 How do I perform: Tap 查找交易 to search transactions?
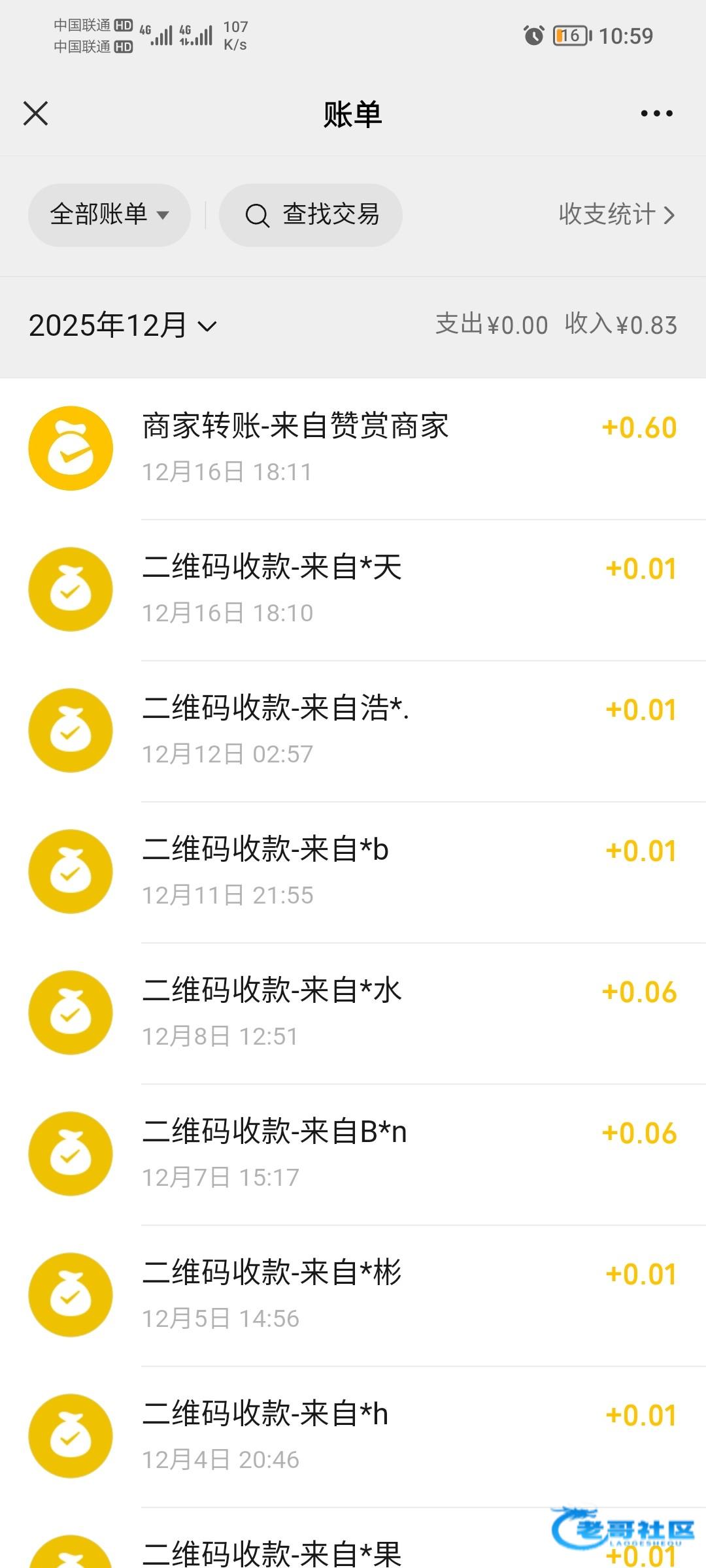[x=311, y=215]
